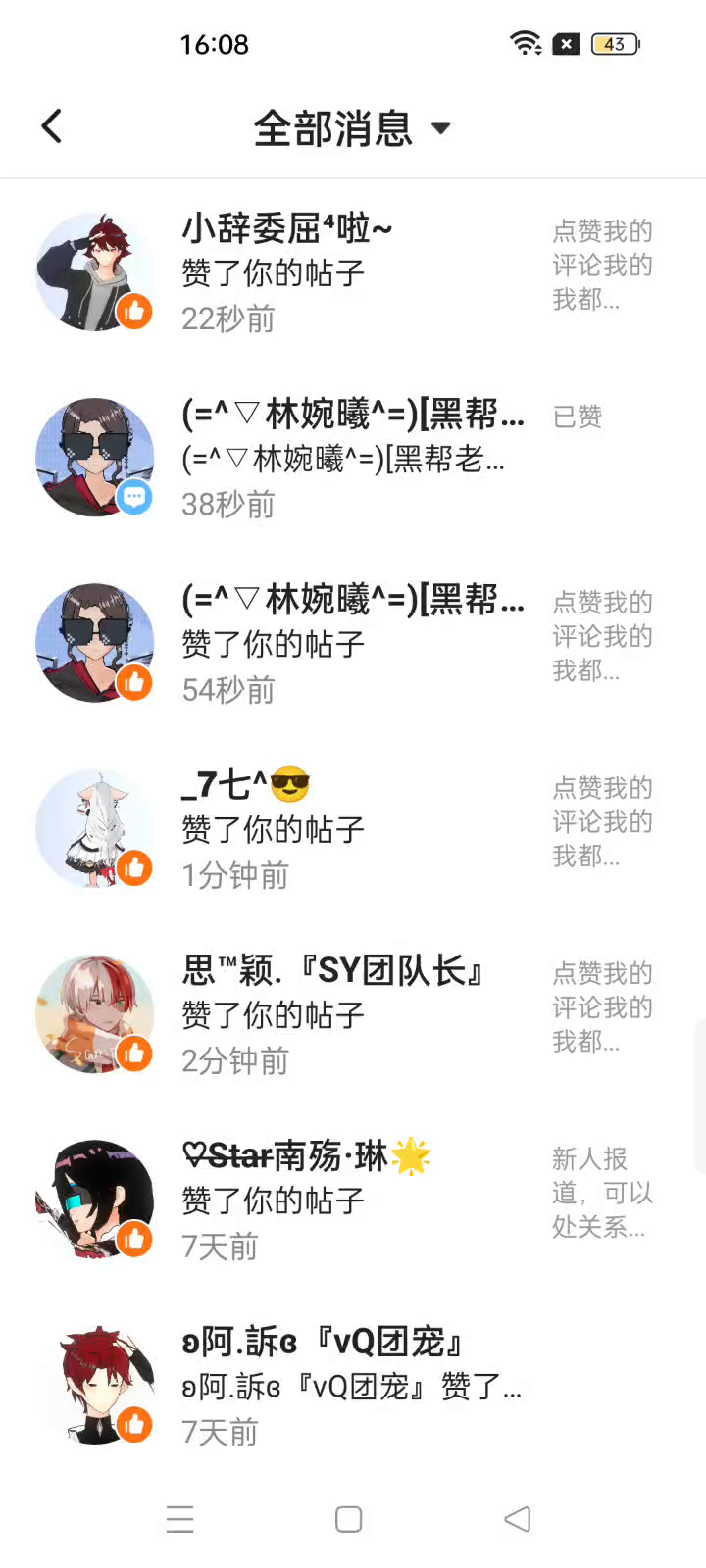The width and height of the screenshot is (706, 1568).
Task: Open the like notification from Star南殇·琳
Action: pyautogui.click(x=353, y=1200)
